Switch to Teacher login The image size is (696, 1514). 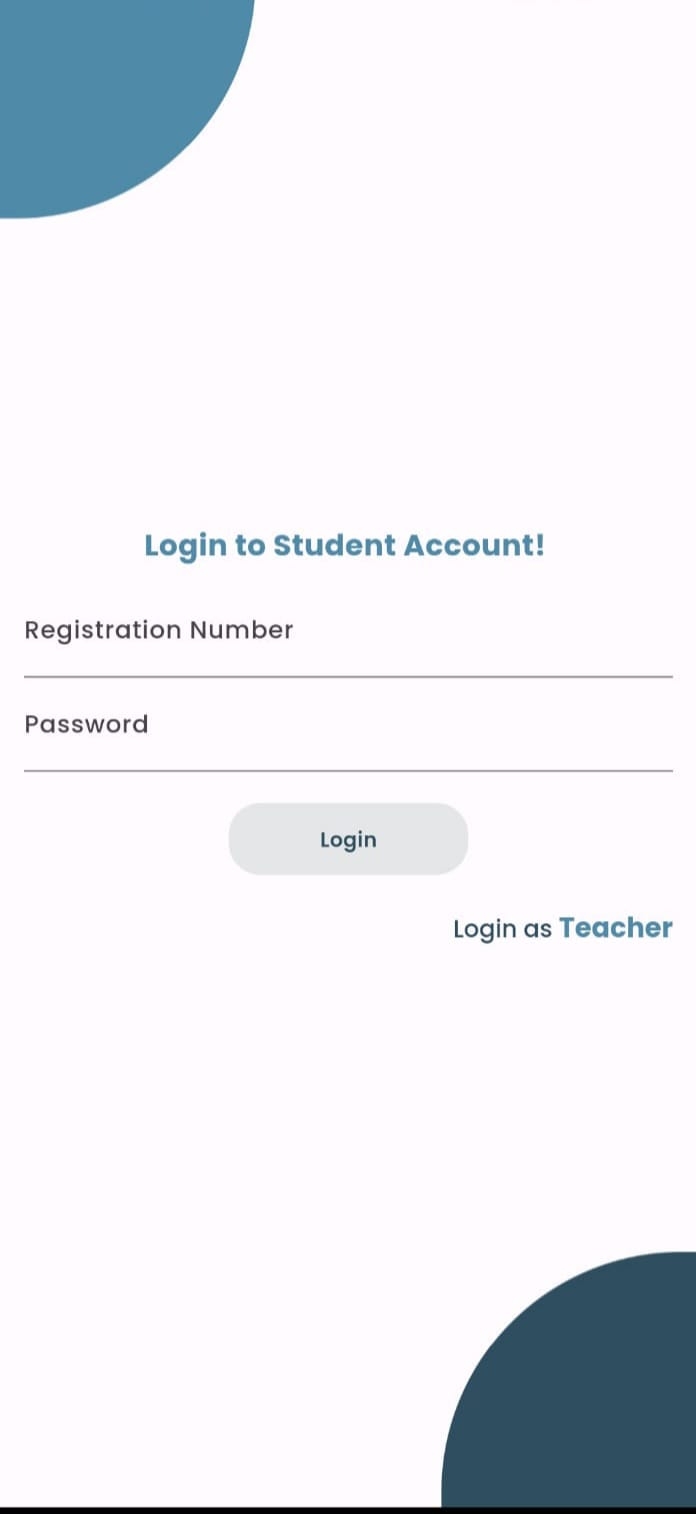coord(615,928)
